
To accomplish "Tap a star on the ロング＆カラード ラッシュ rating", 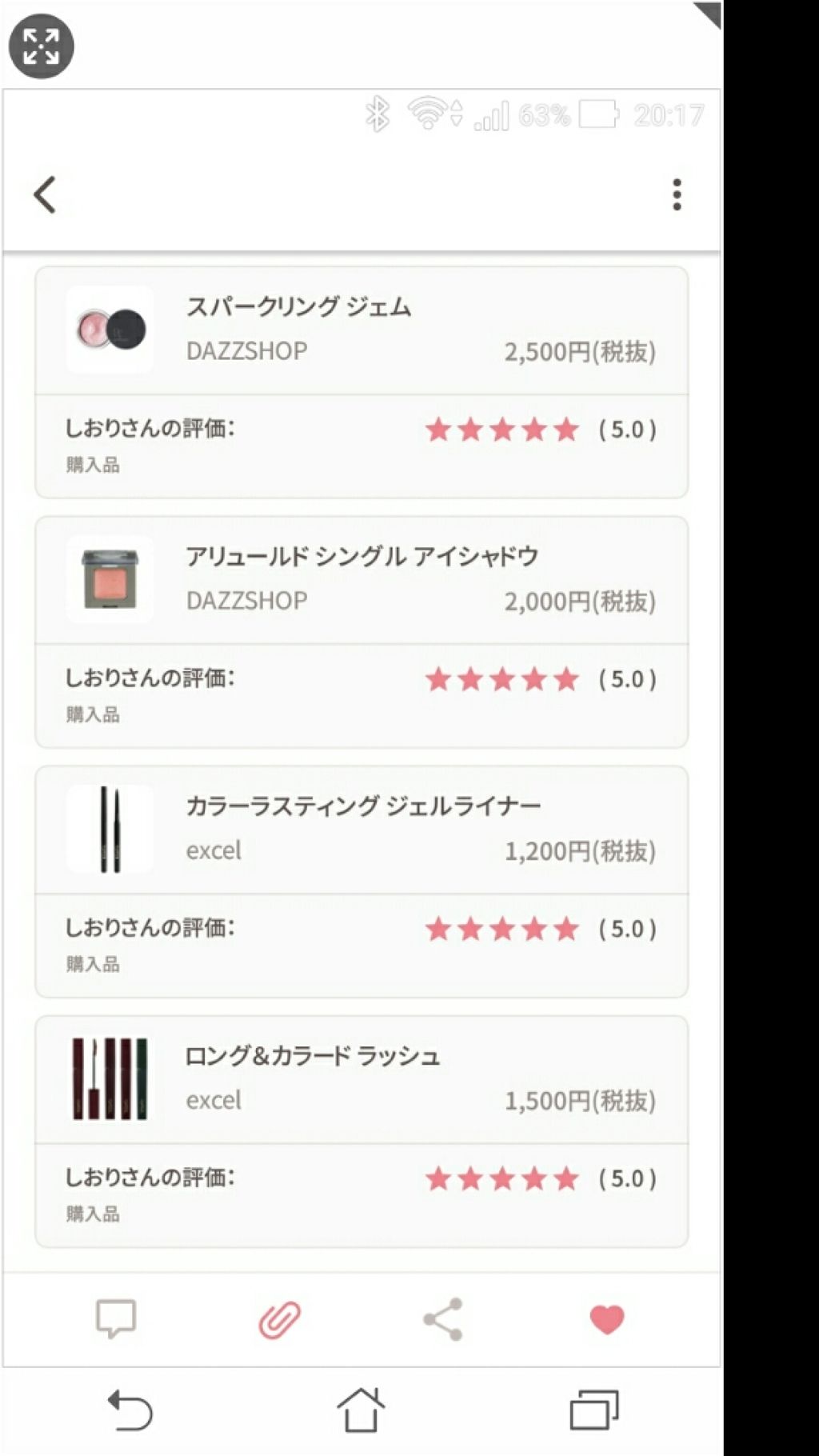I will point(501,1178).
